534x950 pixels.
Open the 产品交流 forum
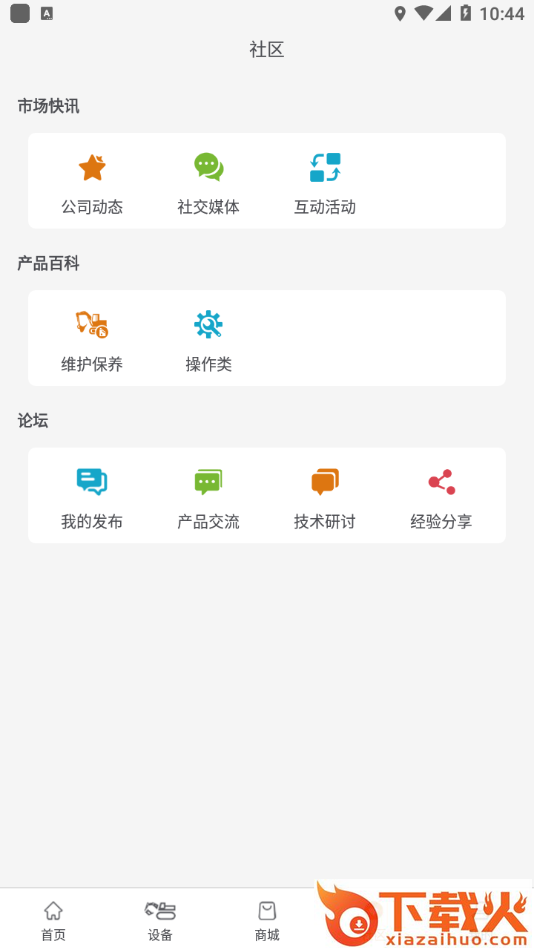click(x=209, y=499)
